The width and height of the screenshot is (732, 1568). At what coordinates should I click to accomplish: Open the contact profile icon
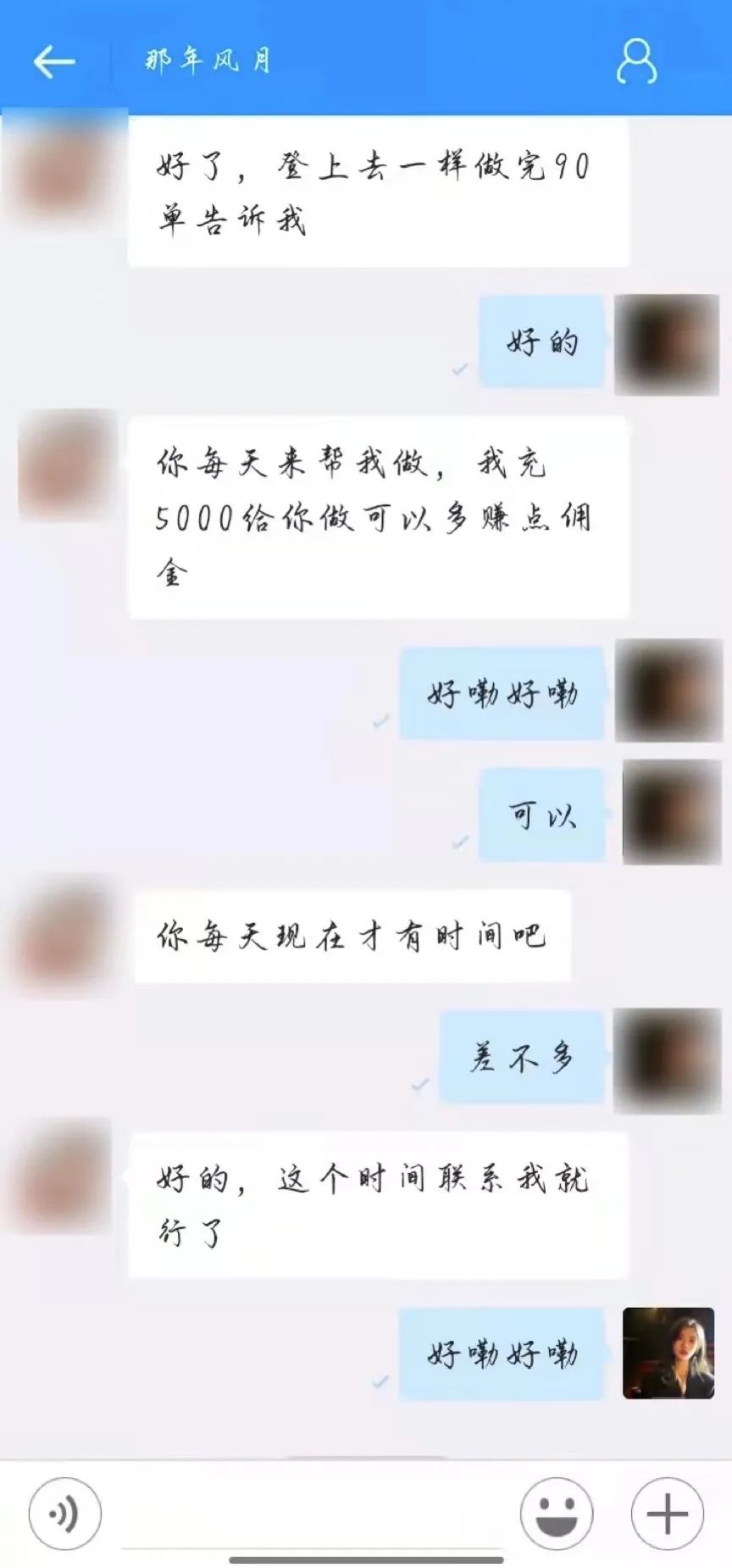click(635, 61)
